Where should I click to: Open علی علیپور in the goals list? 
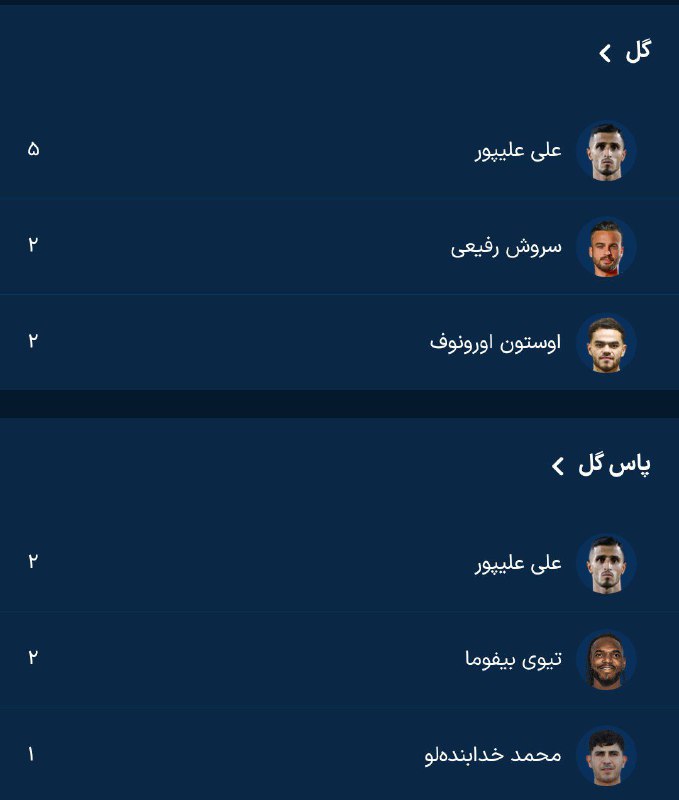click(518, 150)
